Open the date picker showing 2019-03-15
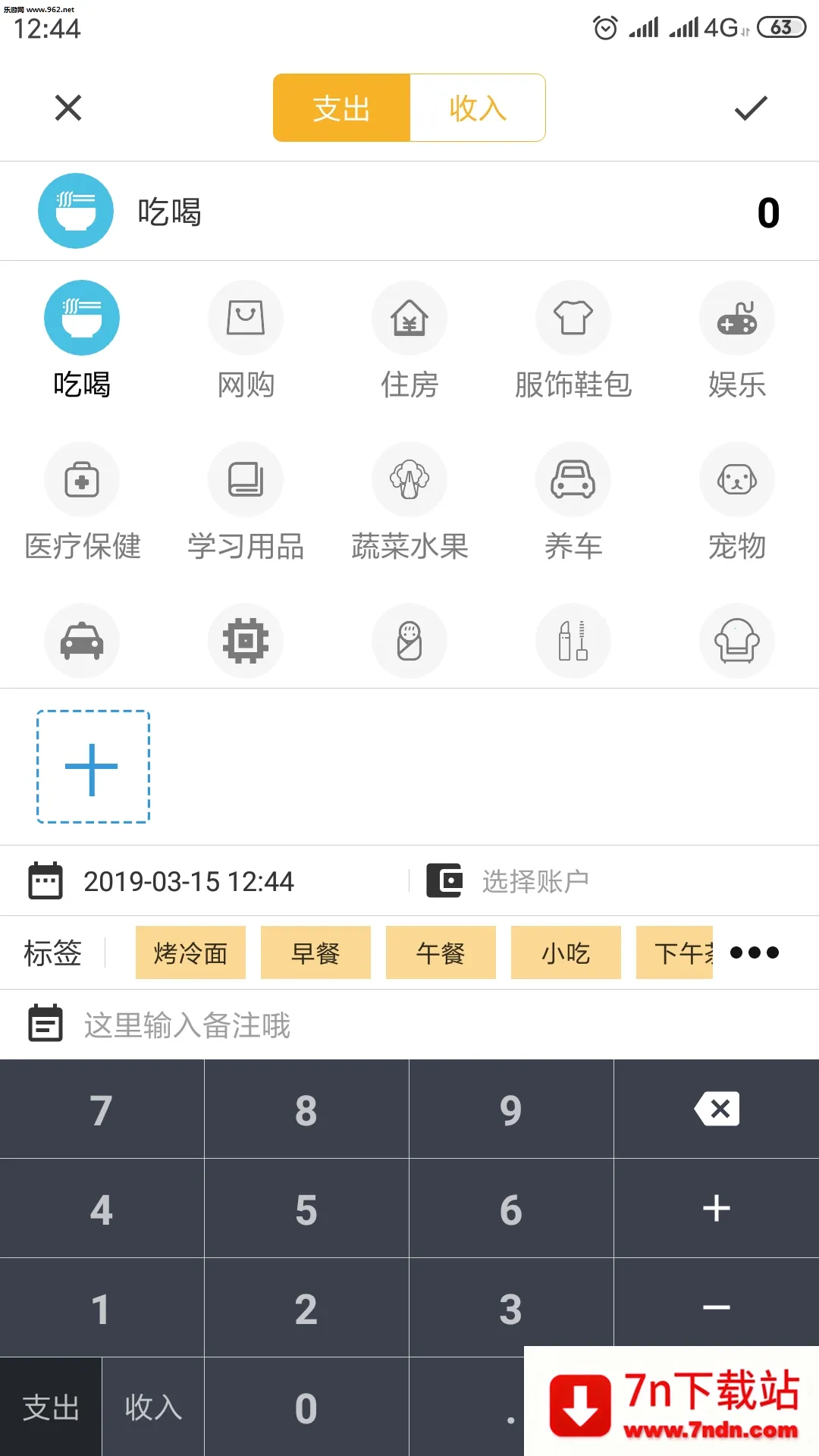Viewport: 819px width, 1456px height. pyautogui.click(x=190, y=880)
